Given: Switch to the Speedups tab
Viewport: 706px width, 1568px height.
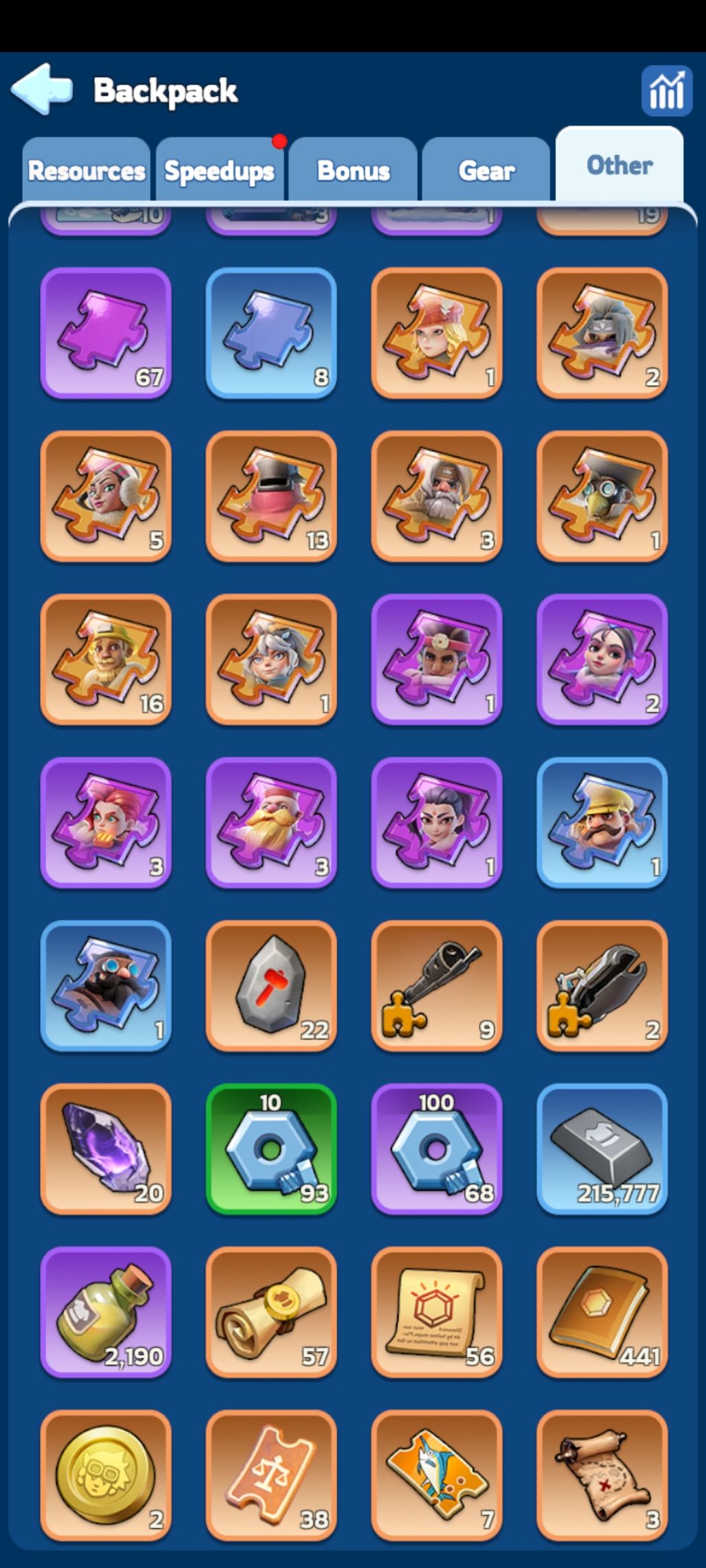Looking at the screenshot, I should [219, 170].
